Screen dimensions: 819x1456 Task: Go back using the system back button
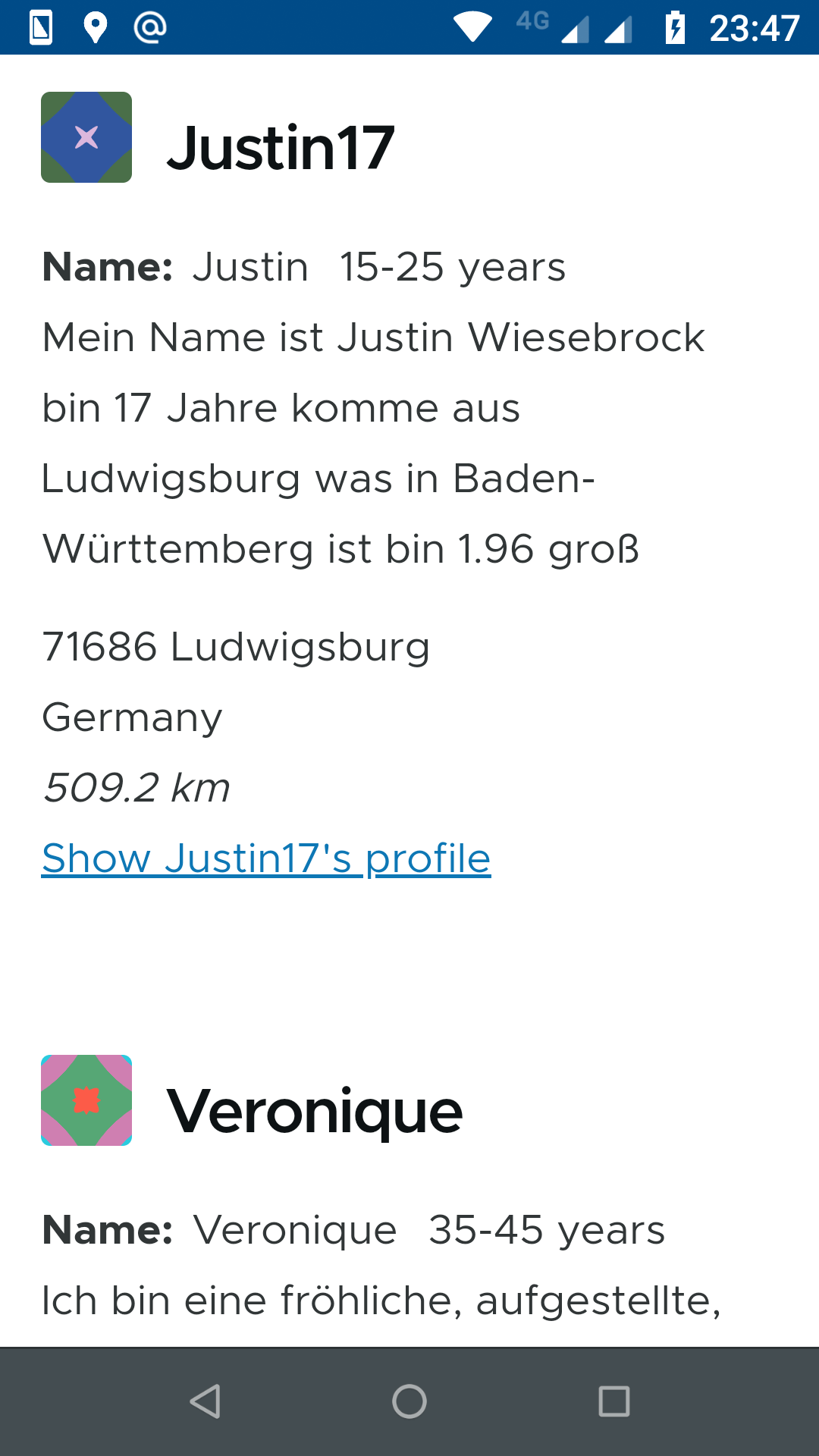(x=205, y=1401)
